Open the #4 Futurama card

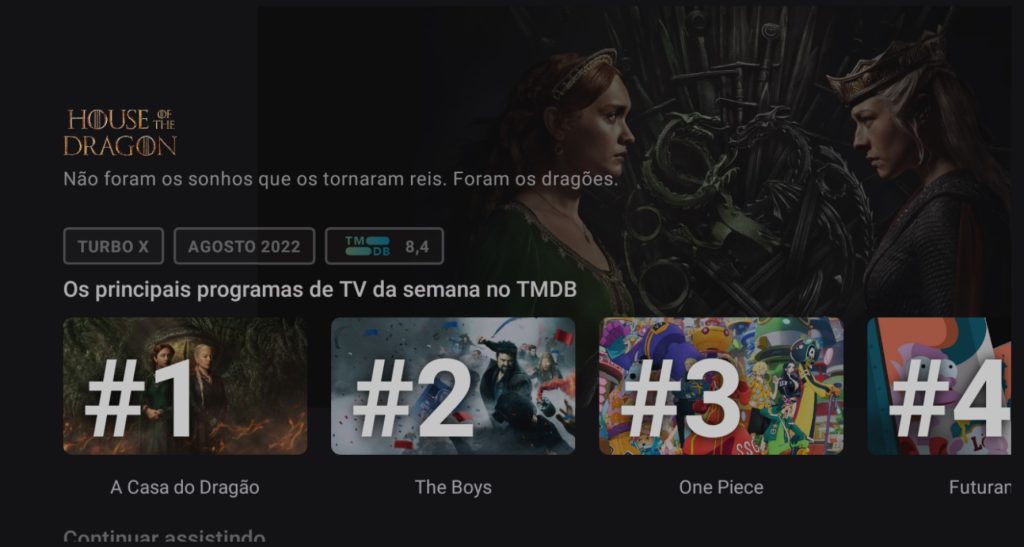(x=945, y=386)
